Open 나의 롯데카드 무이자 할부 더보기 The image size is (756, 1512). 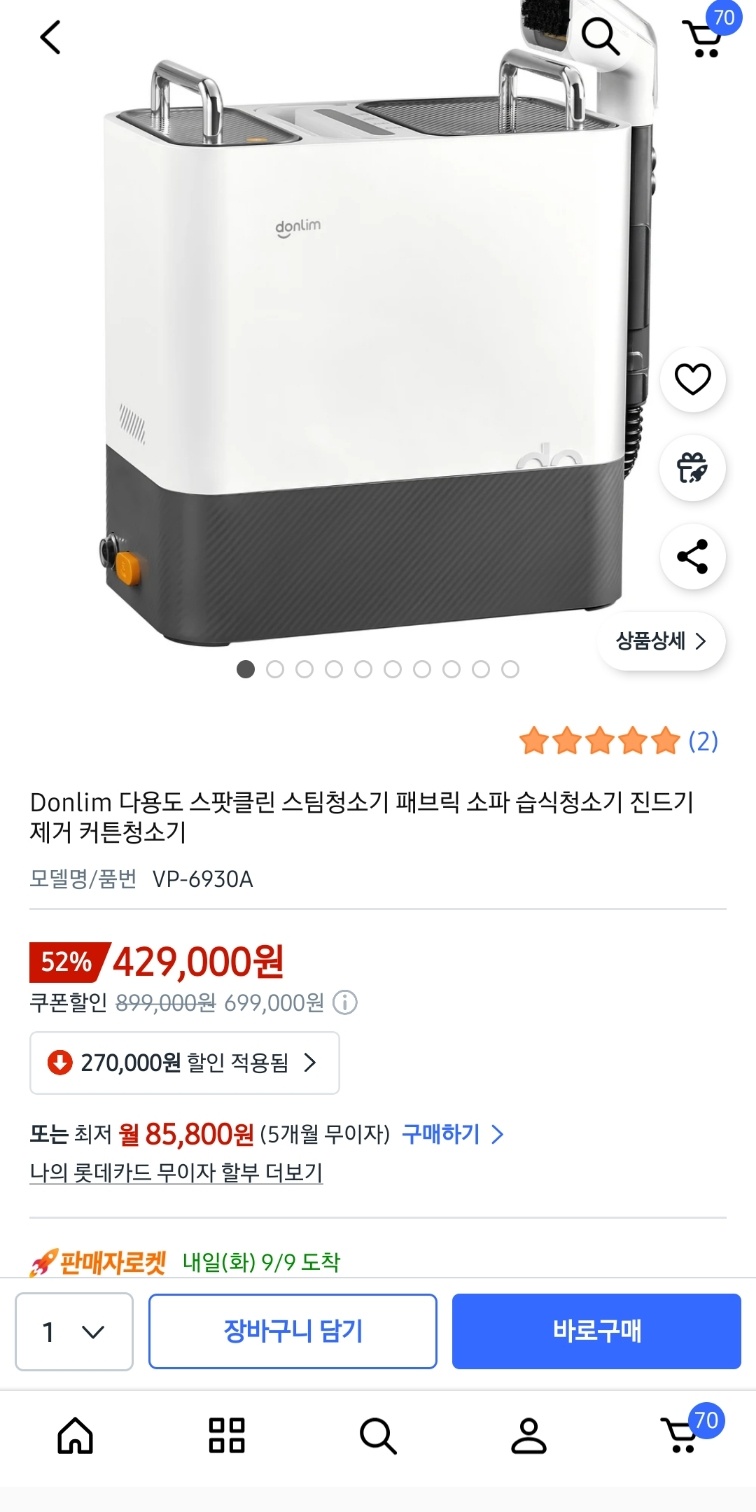coord(176,1173)
